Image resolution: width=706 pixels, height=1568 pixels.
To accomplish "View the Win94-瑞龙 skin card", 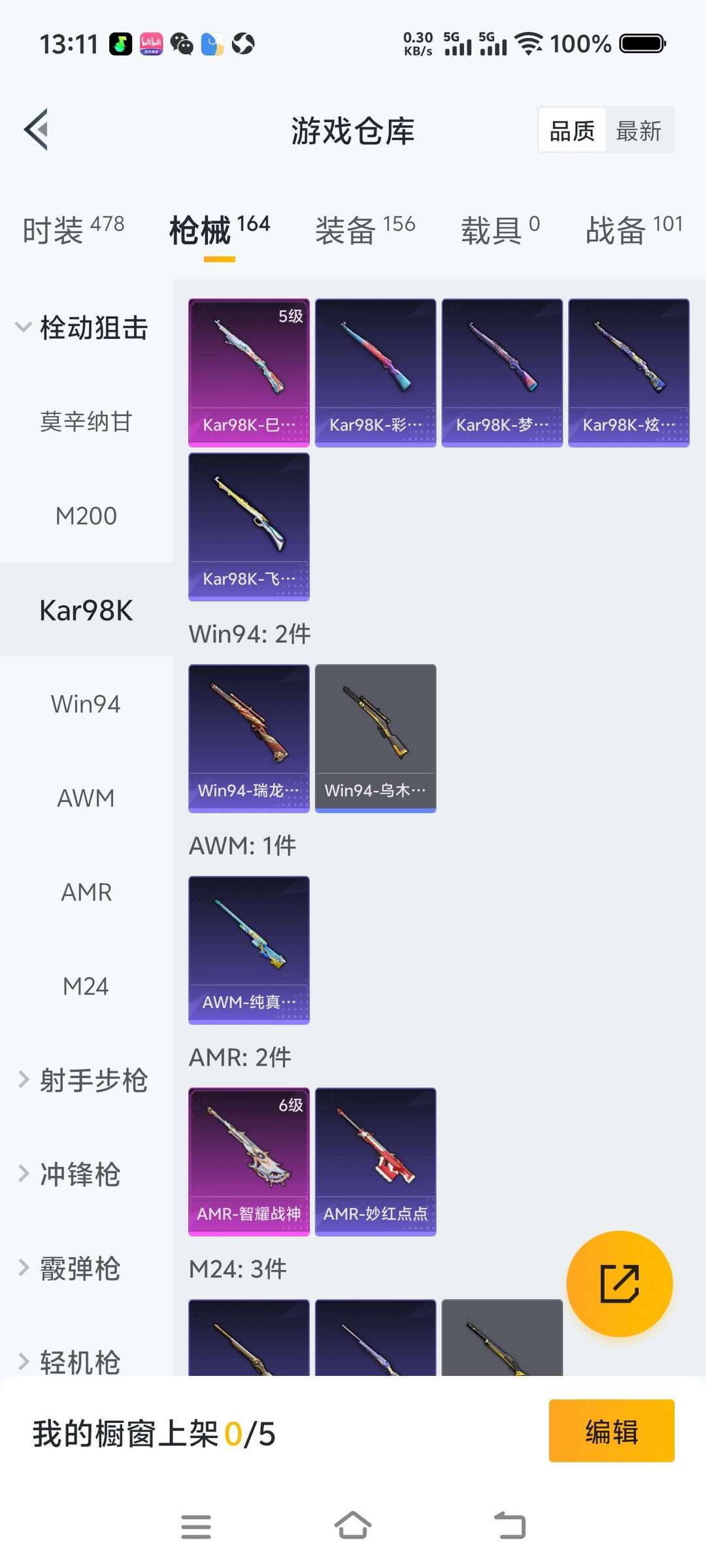I will (x=248, y=738).
